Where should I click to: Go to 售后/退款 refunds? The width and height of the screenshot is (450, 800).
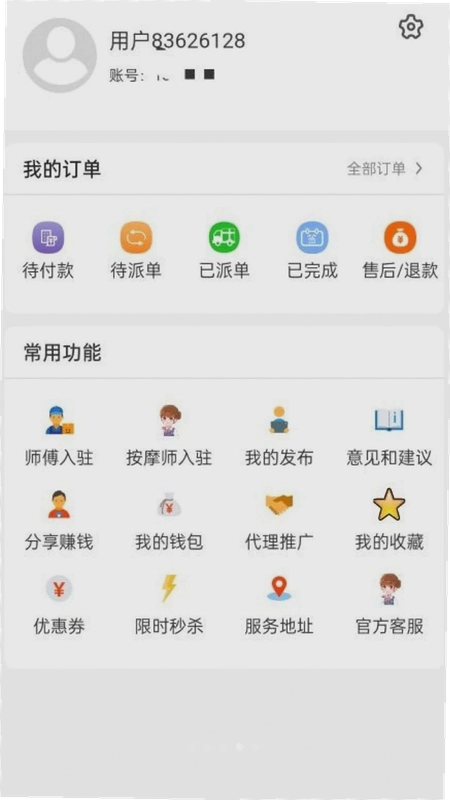[401, 251]
